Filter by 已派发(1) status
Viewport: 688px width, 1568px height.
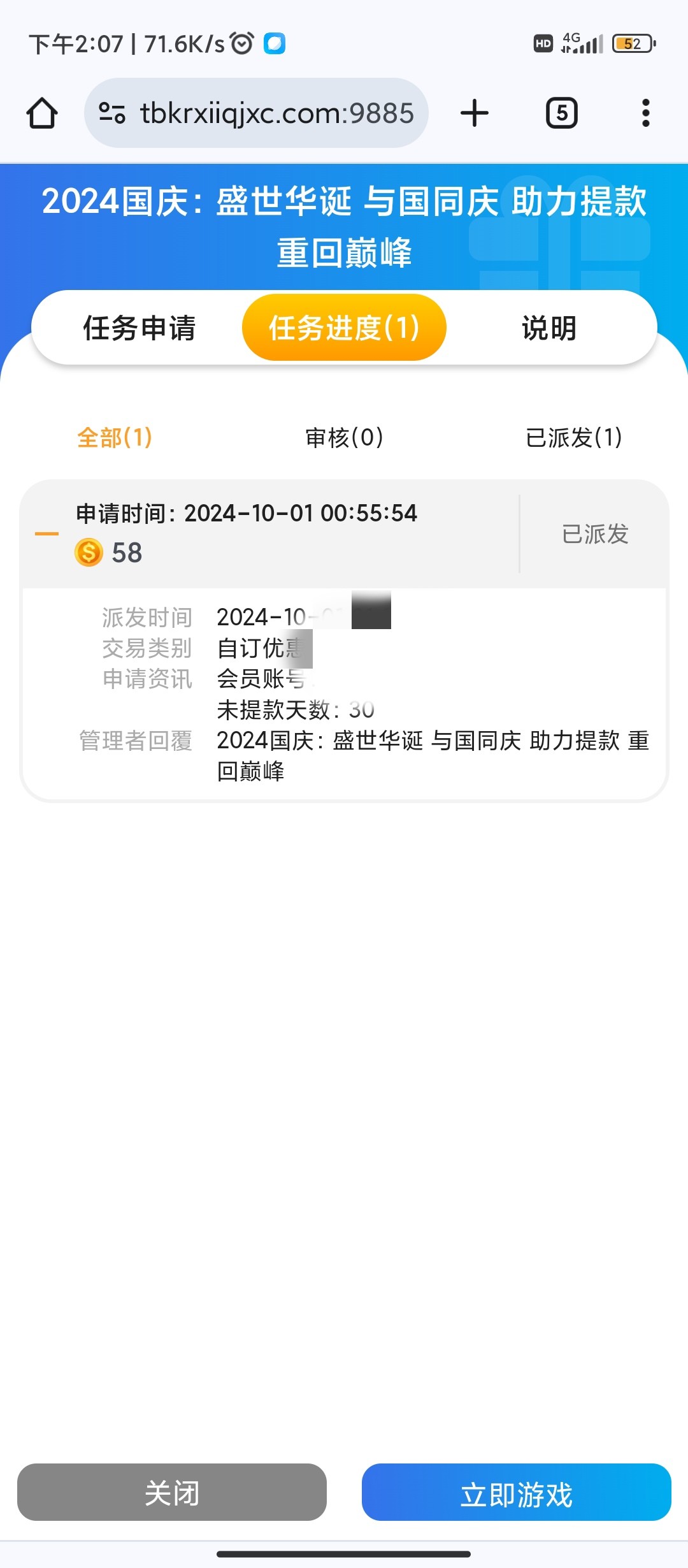coord(573,438)
